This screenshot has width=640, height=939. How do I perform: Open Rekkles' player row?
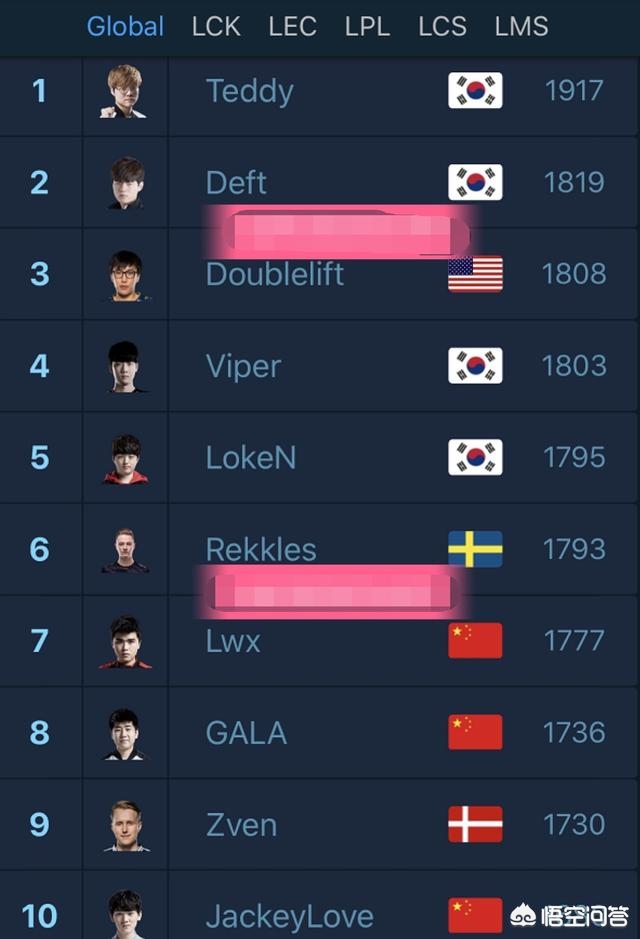click(x=261, y=549)
